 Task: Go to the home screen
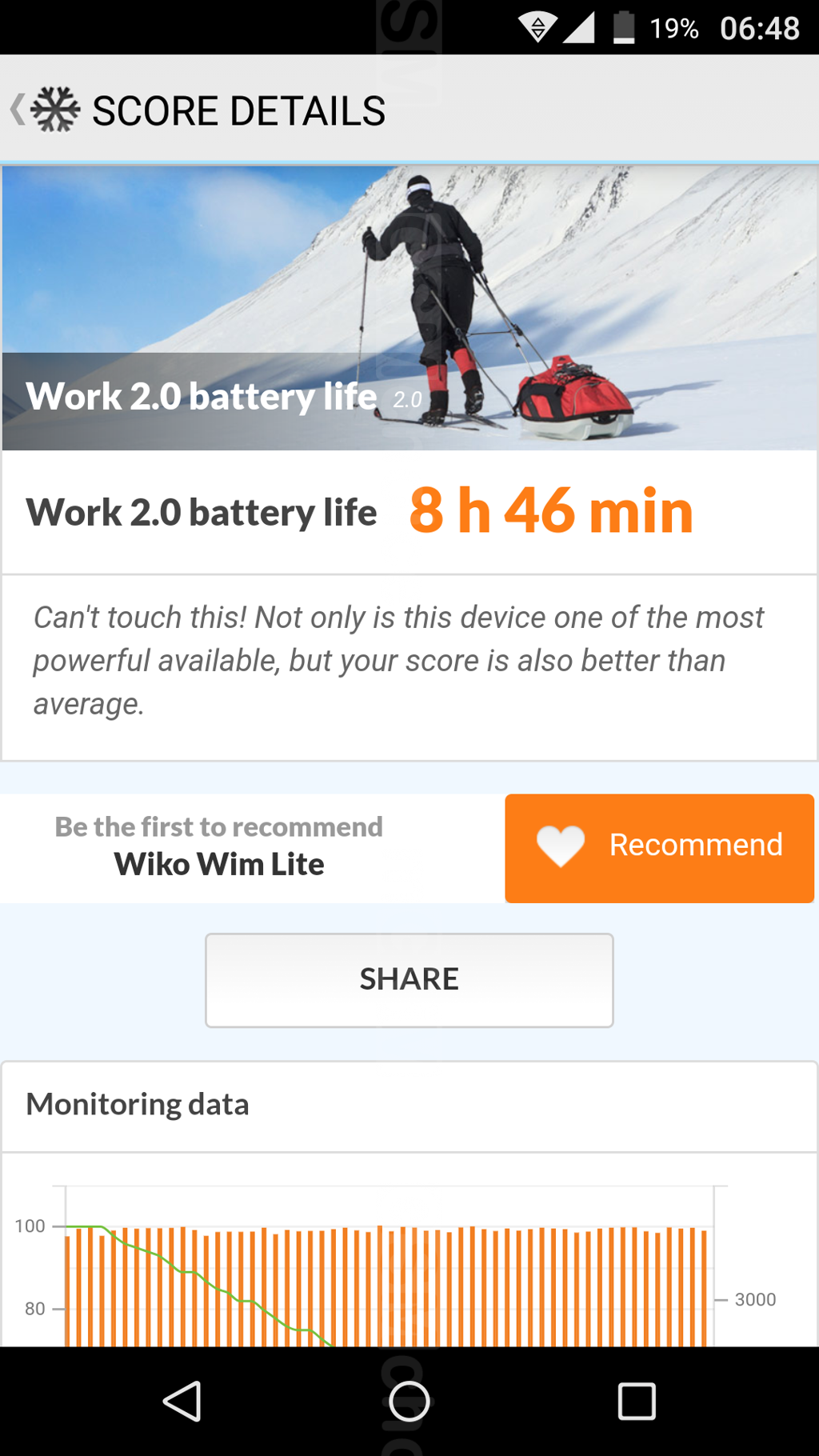(x=409, y=1401)
